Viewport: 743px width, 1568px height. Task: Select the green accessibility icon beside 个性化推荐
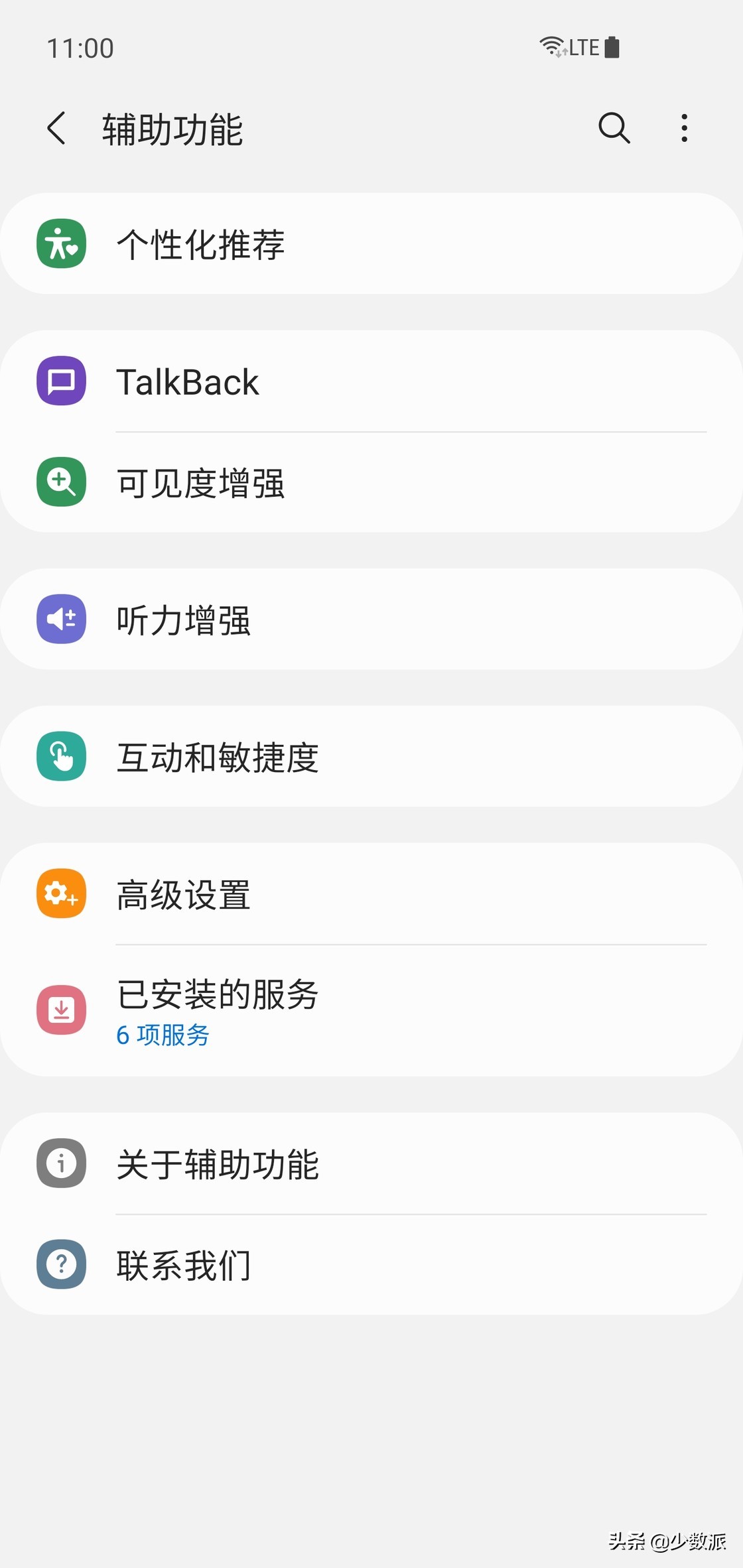60,243
